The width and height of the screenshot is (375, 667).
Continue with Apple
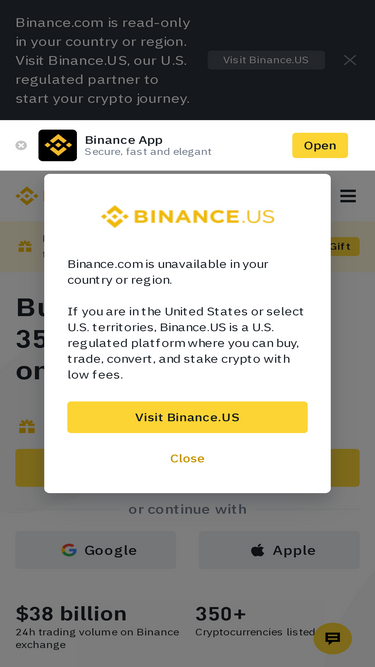279,550
